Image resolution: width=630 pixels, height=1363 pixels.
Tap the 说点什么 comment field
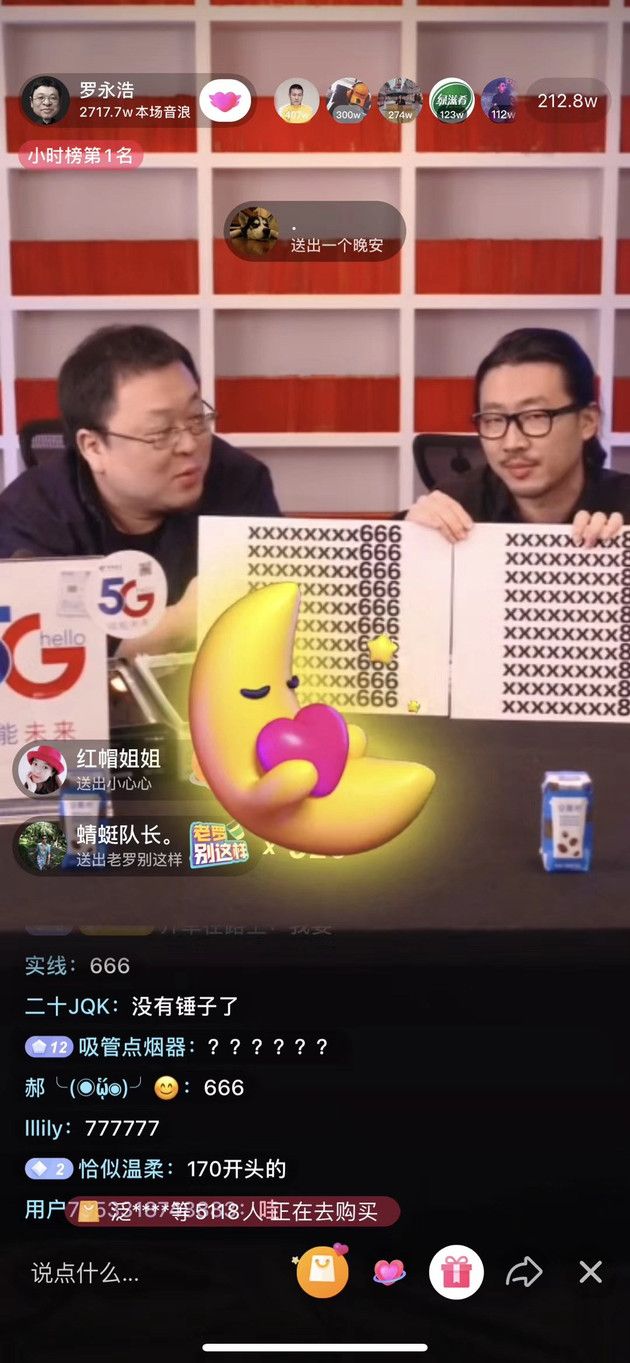click(x=85, y=1272)
